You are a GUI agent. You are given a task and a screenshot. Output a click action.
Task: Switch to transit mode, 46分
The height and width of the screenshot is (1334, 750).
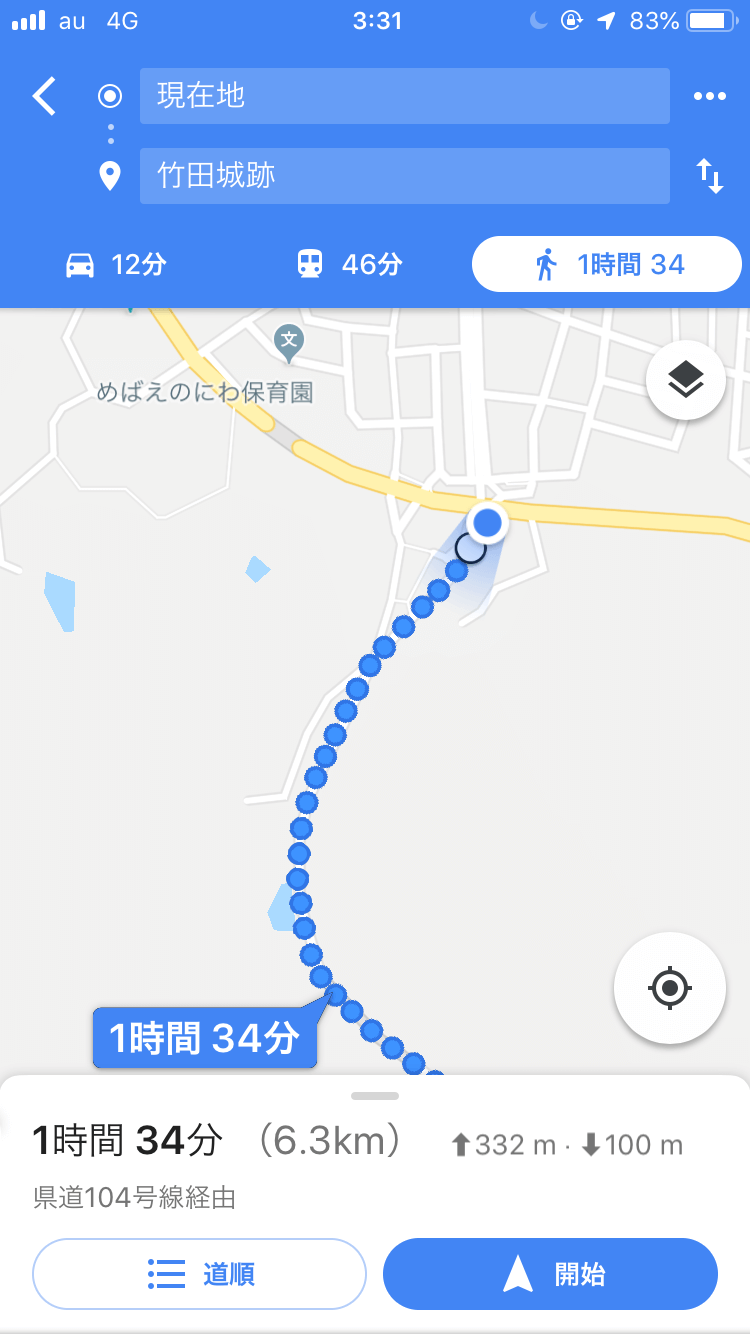click(x=350, y=264)
